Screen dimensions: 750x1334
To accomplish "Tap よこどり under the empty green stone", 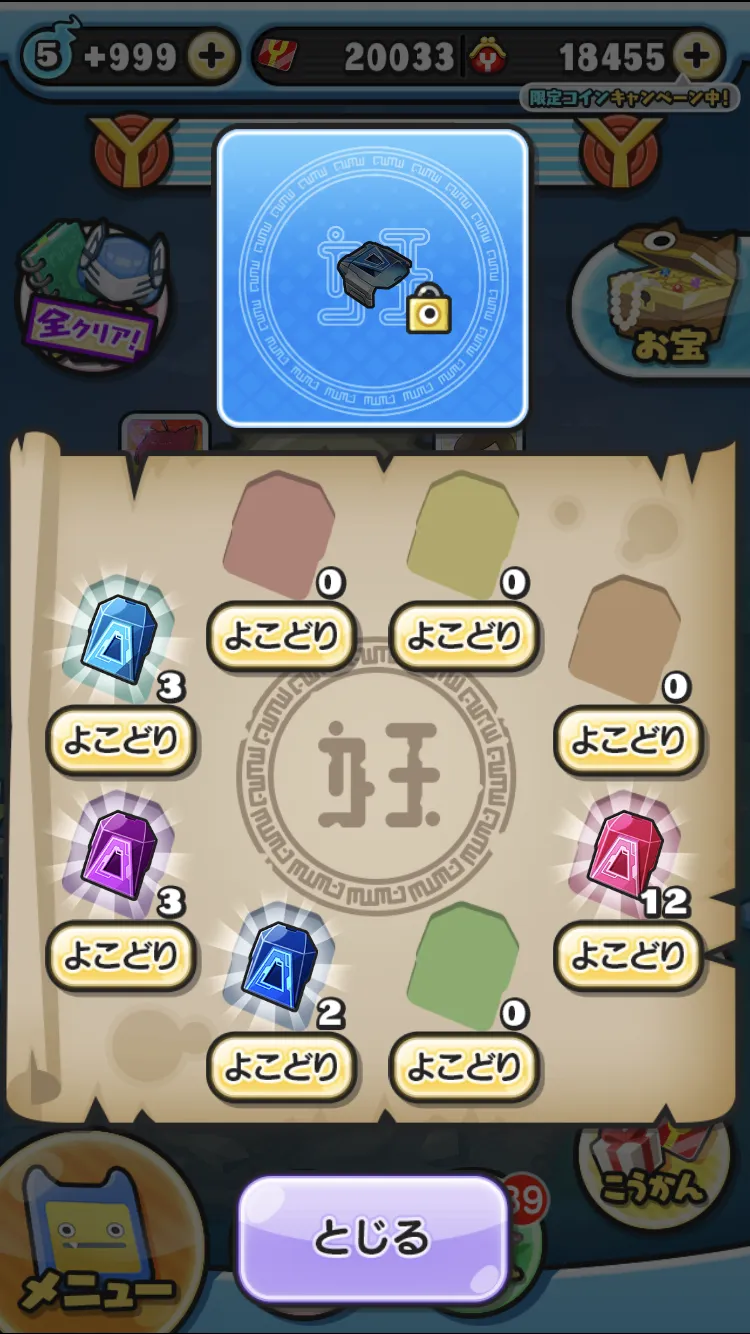I will tap(464, 1067).
